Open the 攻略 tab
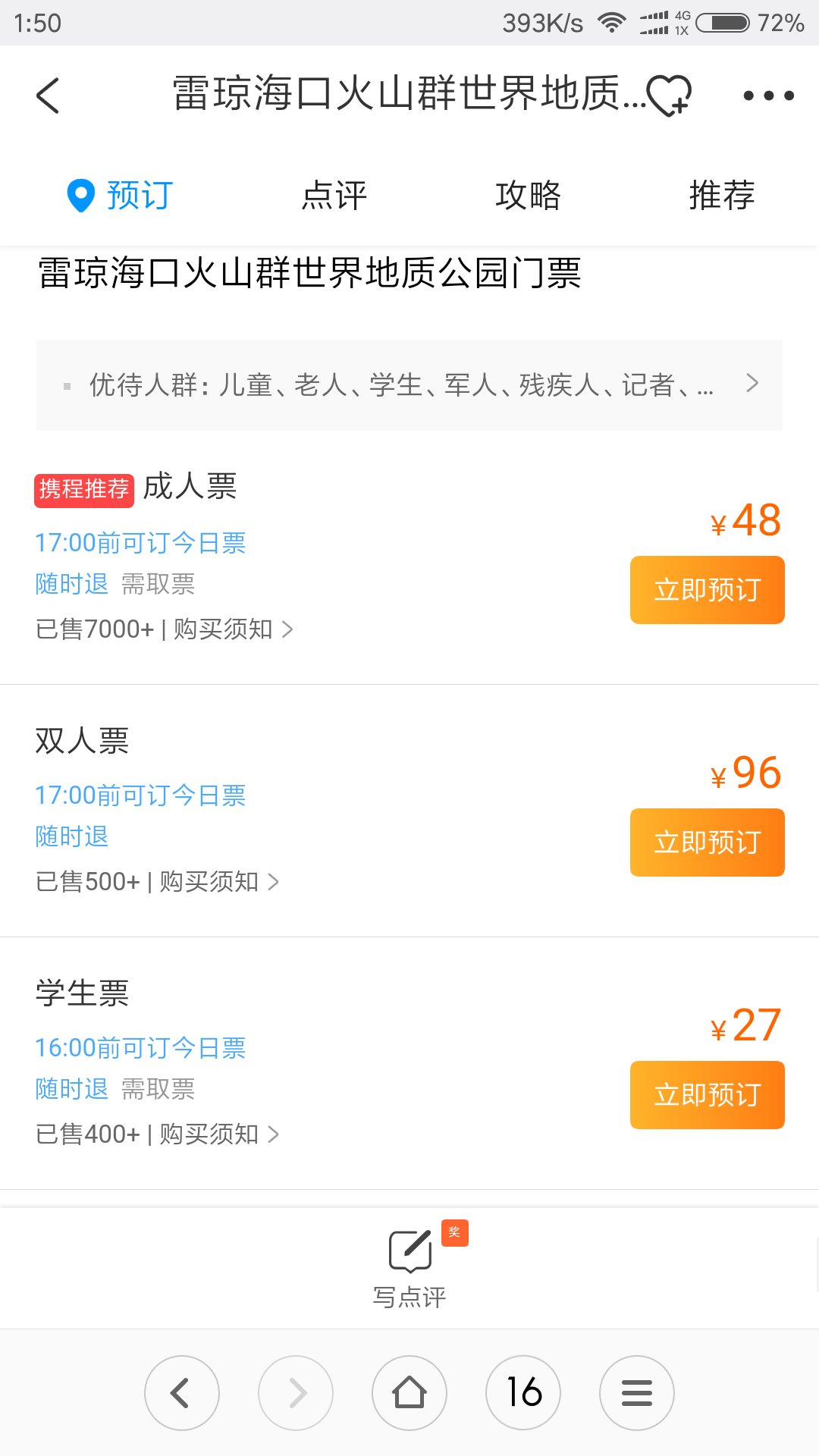This screenshot has height=1456, width=819. (x=528, y=196)
